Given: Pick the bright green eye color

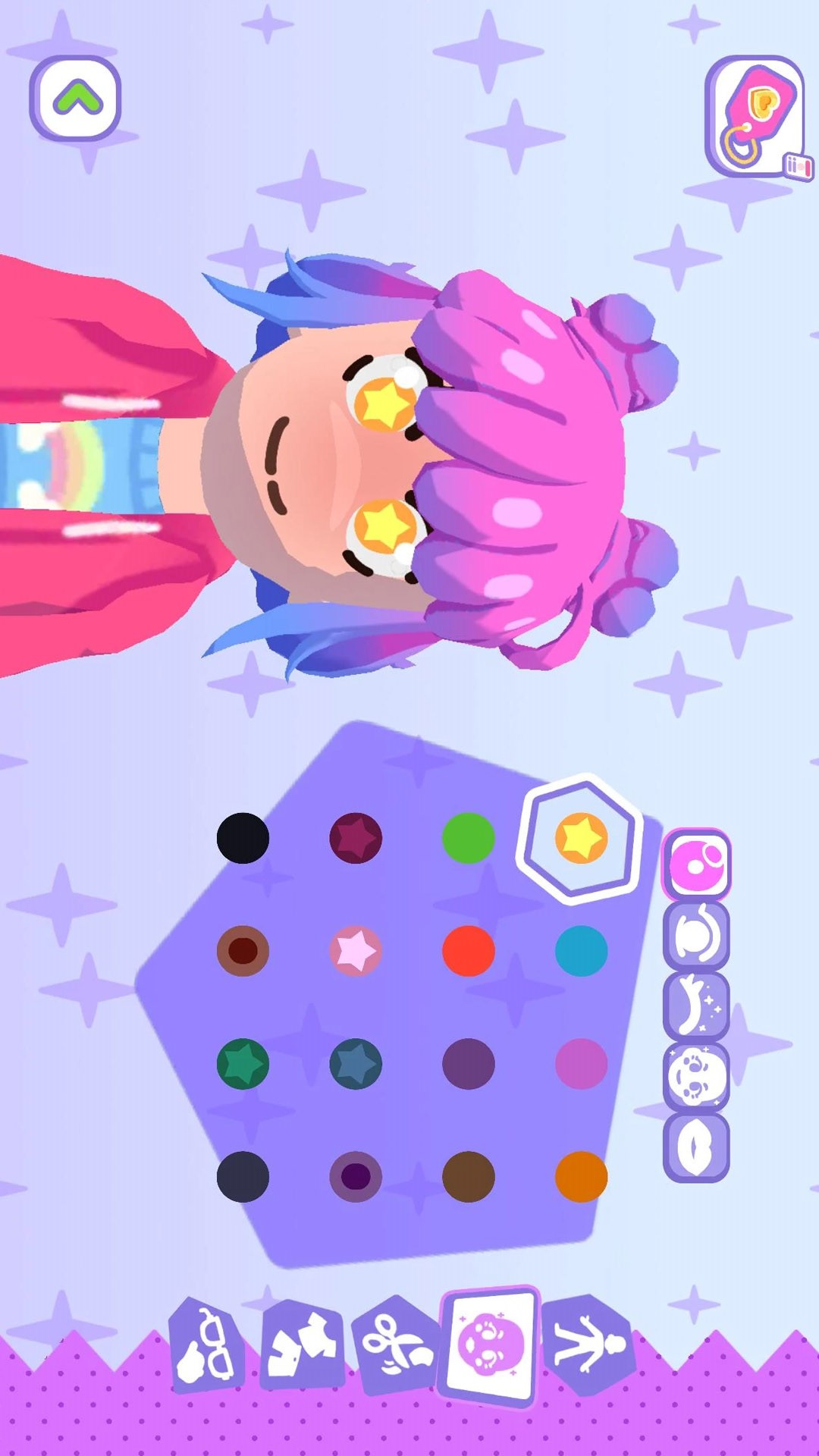Looking at the screenshot, I should coord(468,838).
